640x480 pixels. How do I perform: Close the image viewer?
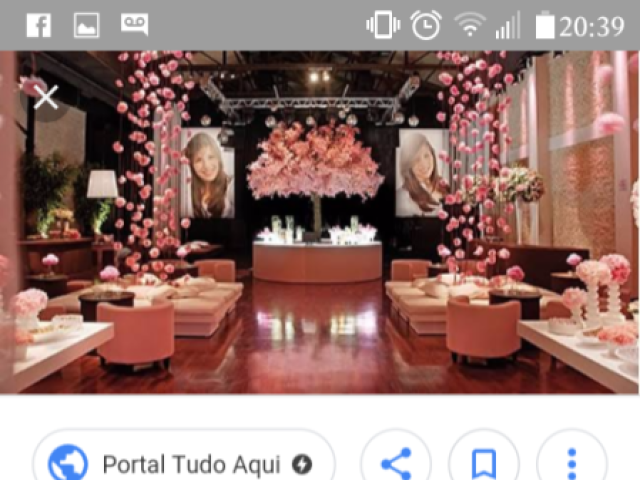(x=46, y=97)
